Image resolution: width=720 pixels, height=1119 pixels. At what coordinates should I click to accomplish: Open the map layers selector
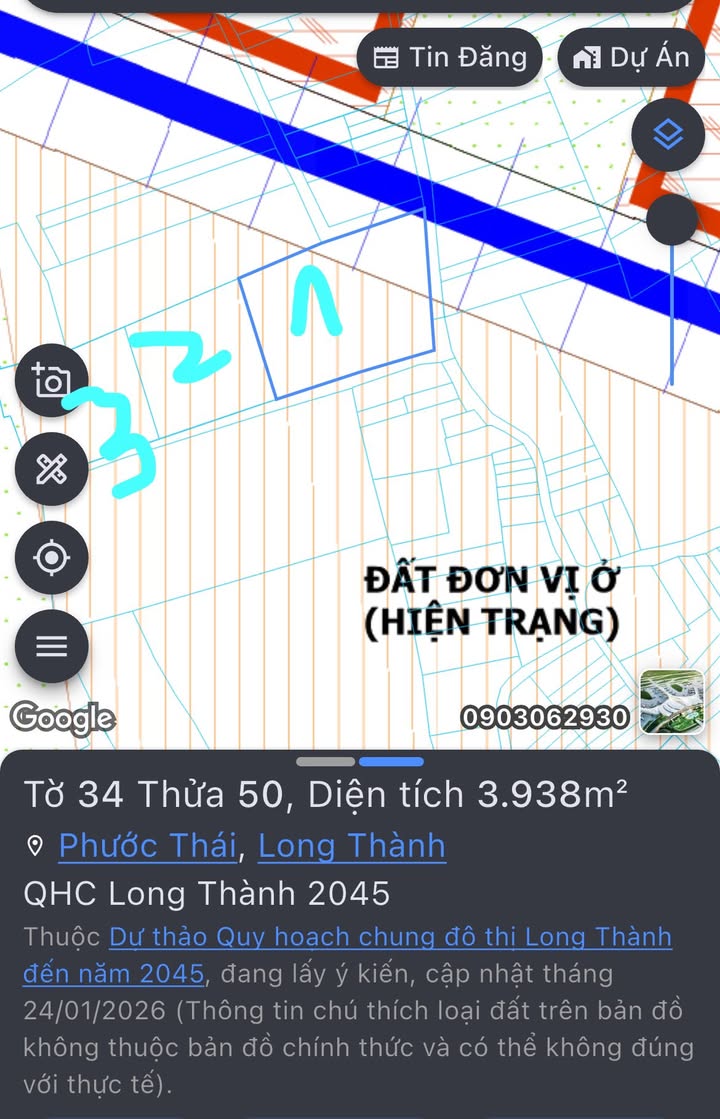tap(668, 135)
